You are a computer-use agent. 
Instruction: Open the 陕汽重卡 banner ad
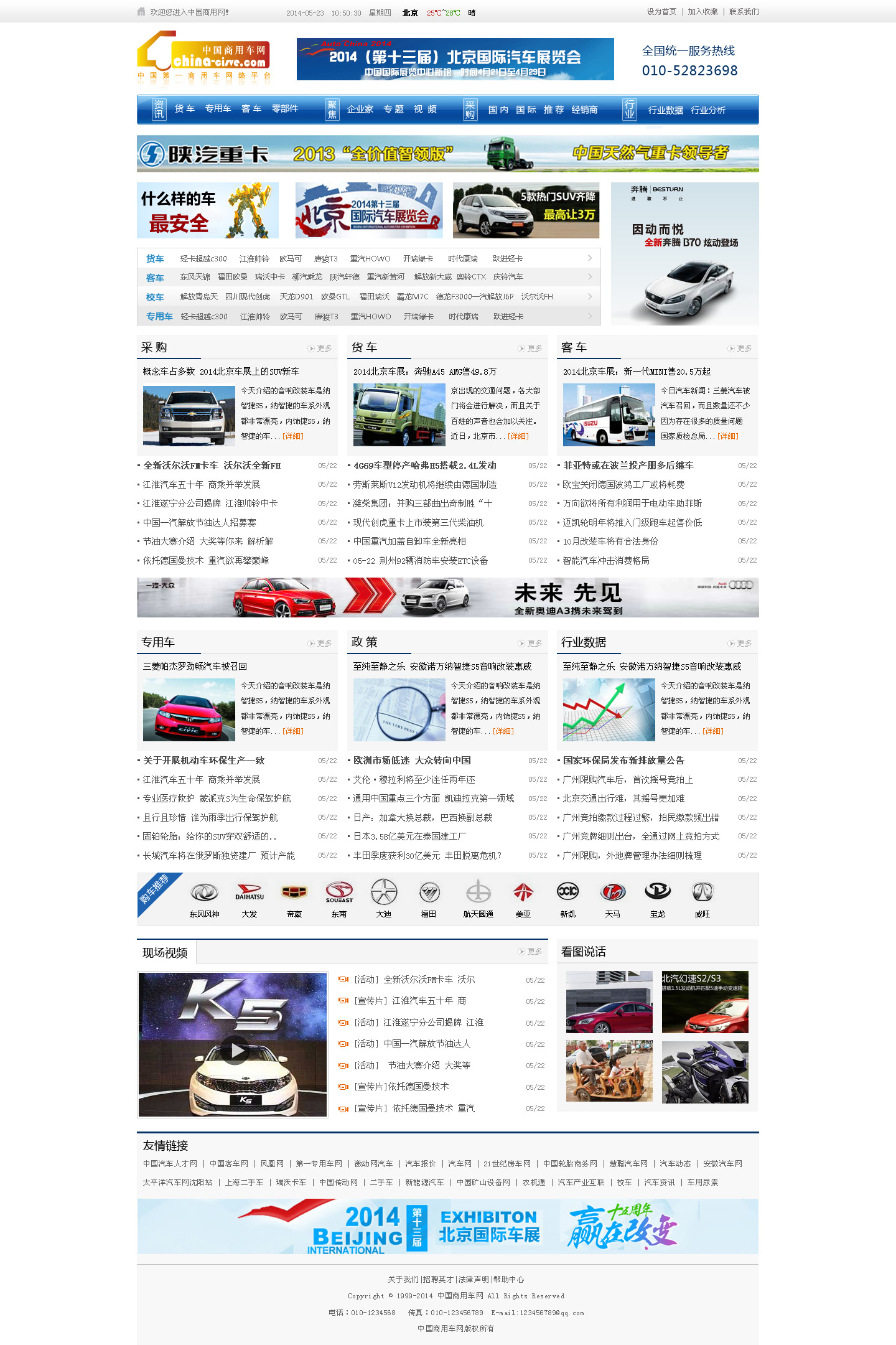coord(447,154)
